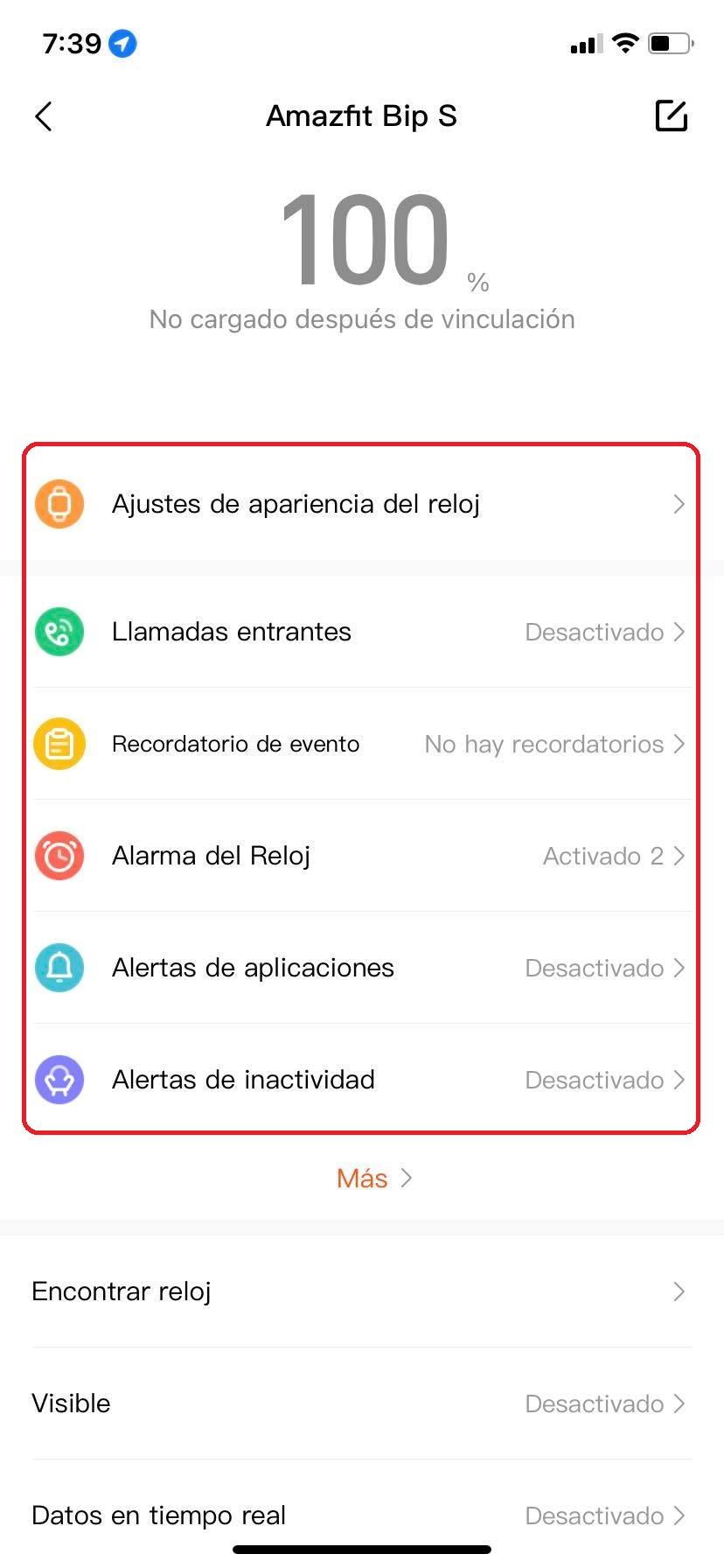The height and width of the screenshot is (1568, 724).
Task: Open Ajustes de apariencia del reloj
Action: 360,504
